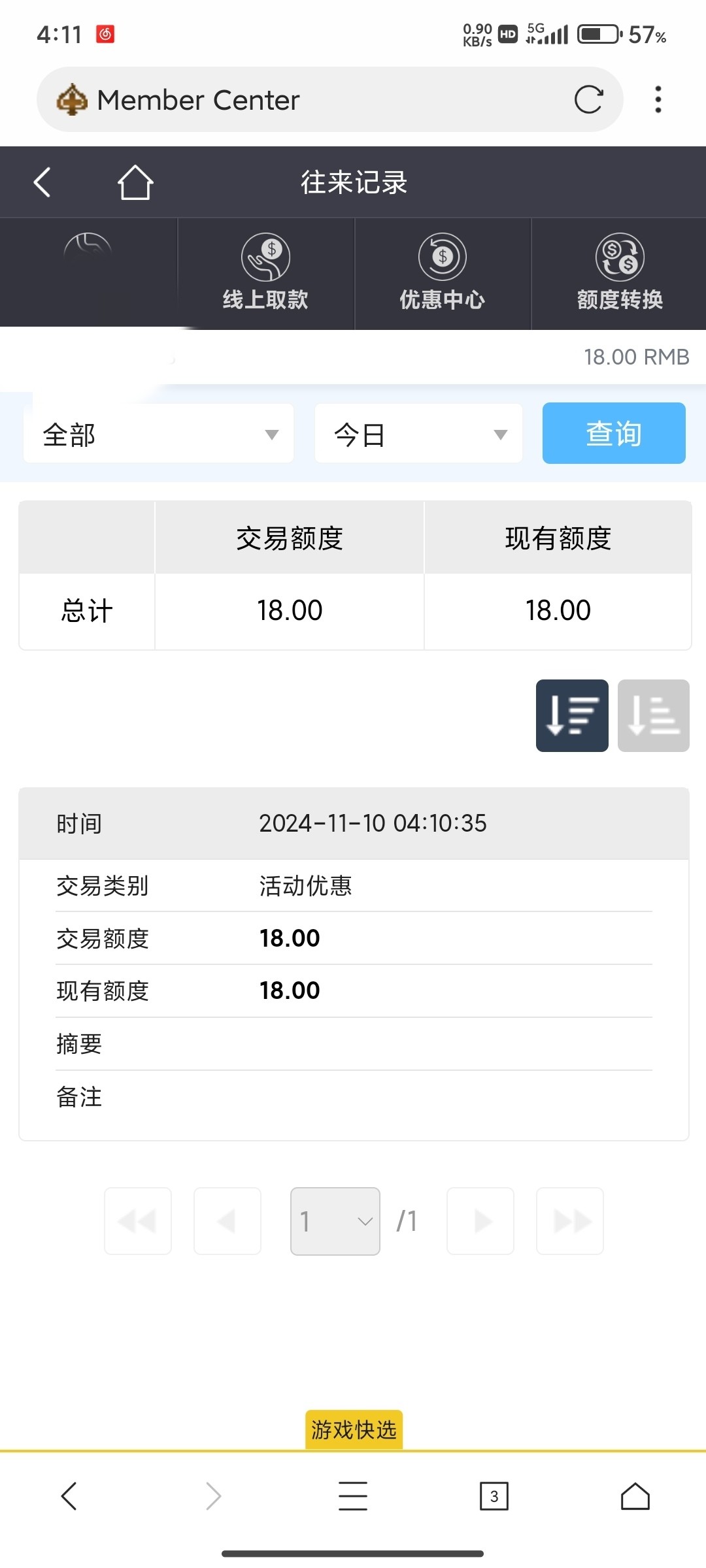Jump to the first page
This screenshot has height=1568, width=706.
point(138,1220)
